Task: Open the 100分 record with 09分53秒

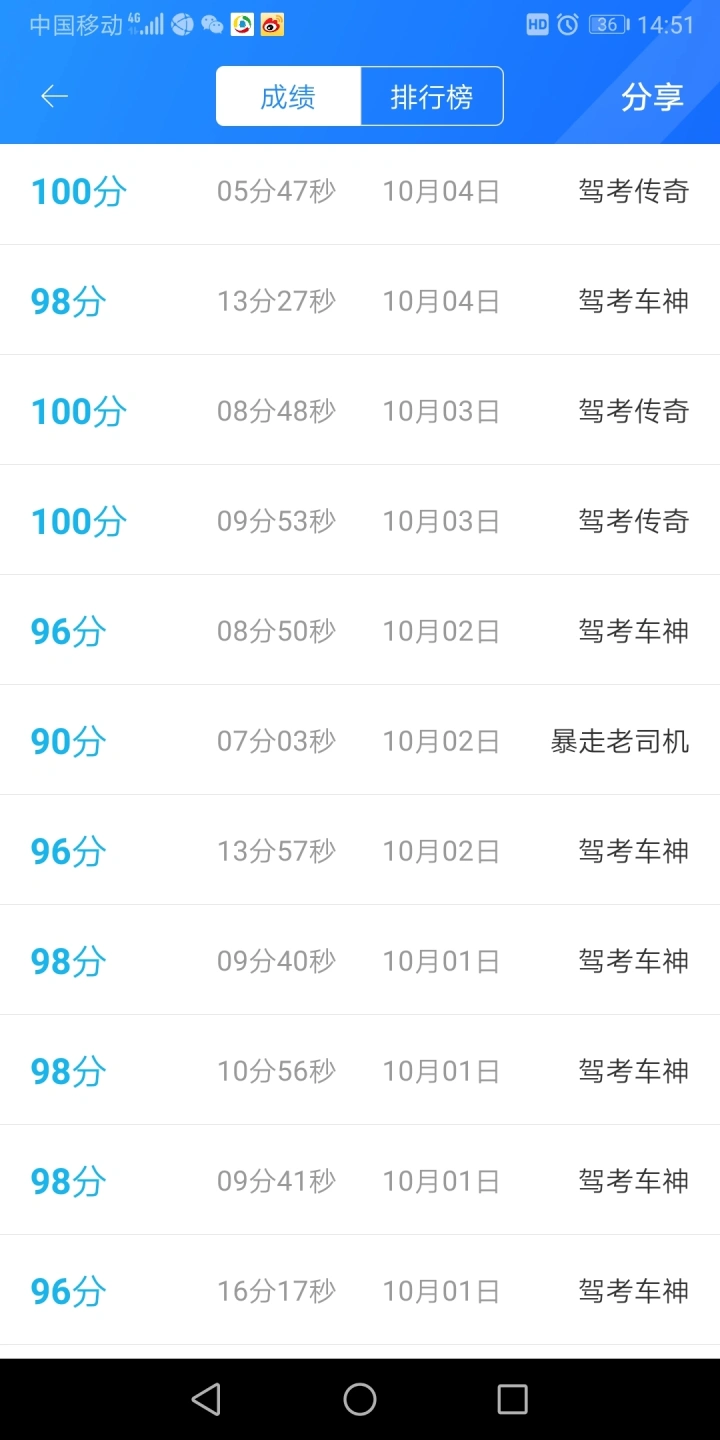Action: tap(360, 520)
